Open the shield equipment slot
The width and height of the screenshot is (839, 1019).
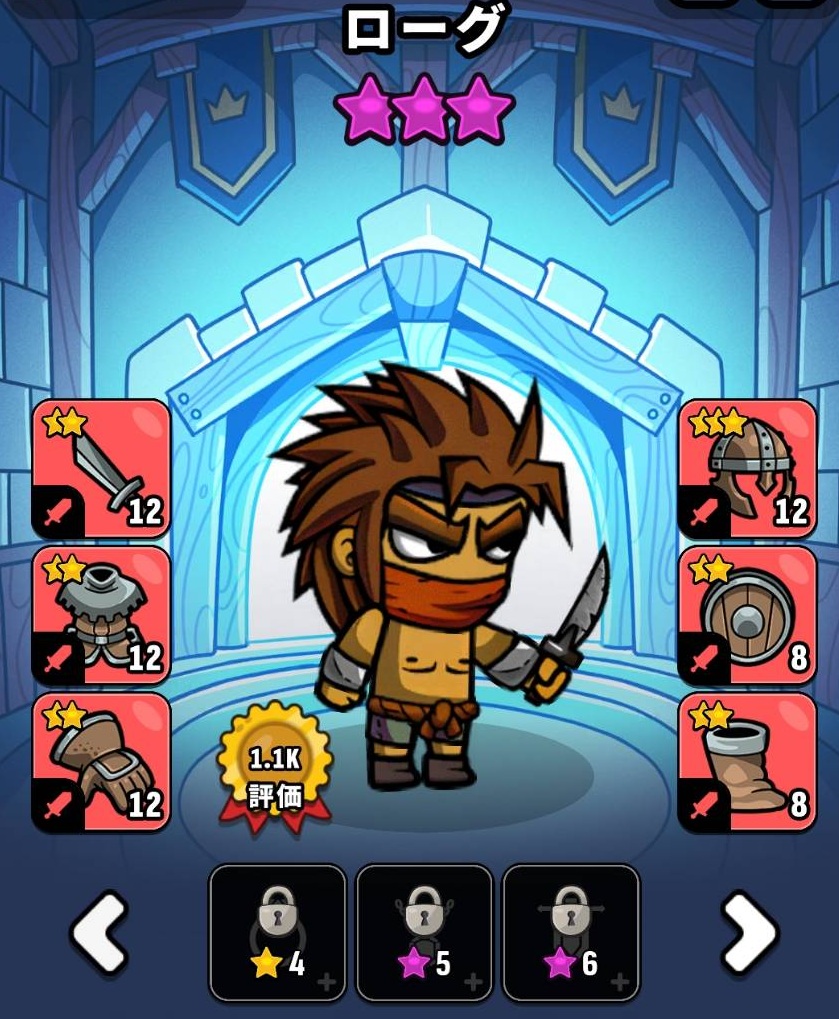pyautogui.click(x=748, y=615)
